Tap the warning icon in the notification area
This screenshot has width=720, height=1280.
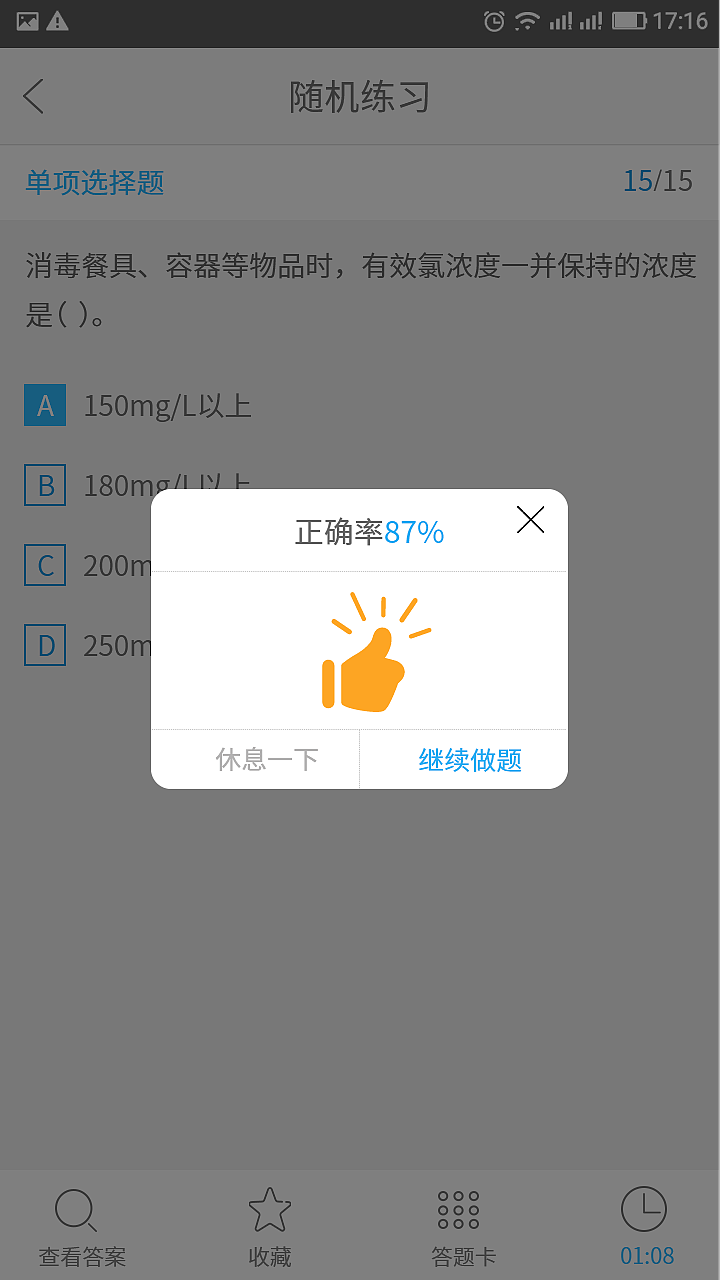[57, 19]
